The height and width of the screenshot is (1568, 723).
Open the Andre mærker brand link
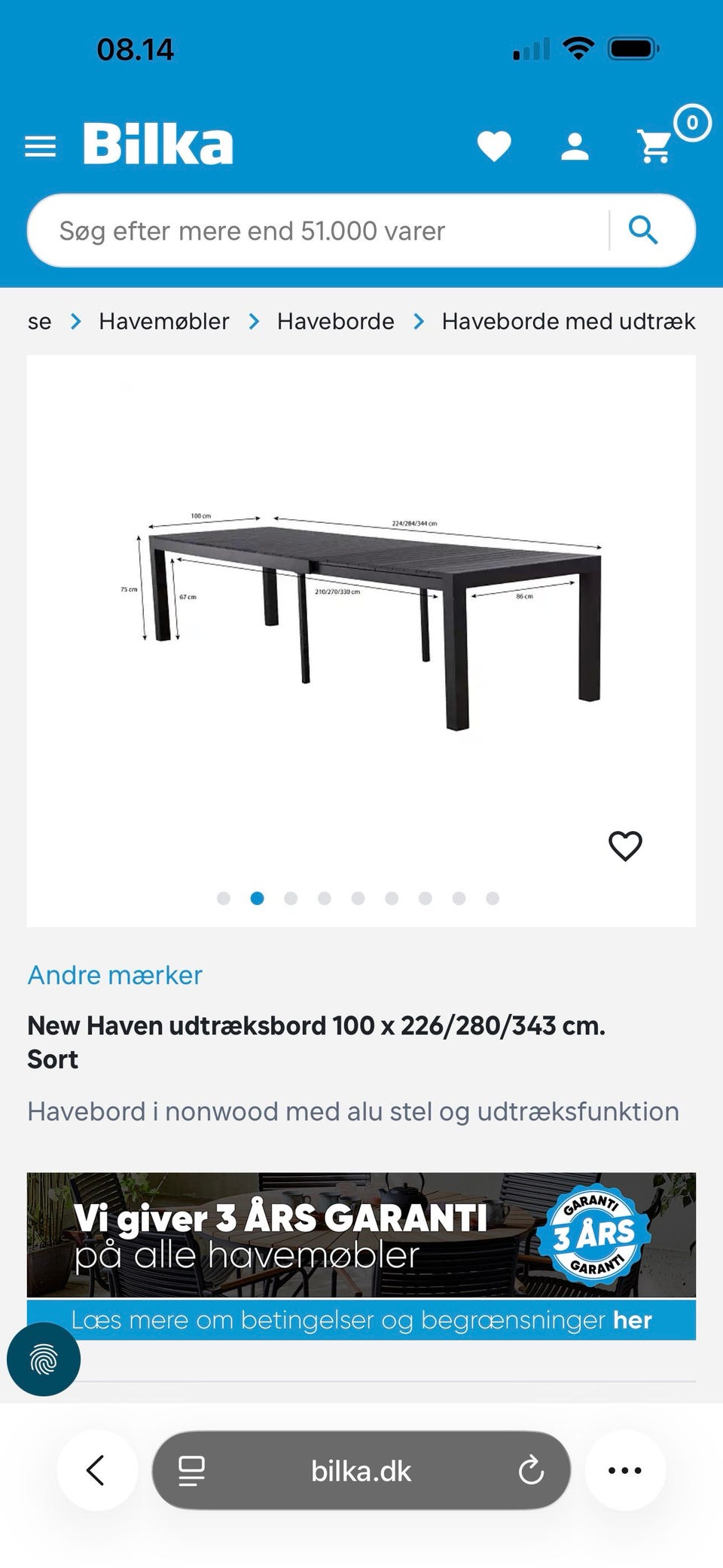pos(114,974)
